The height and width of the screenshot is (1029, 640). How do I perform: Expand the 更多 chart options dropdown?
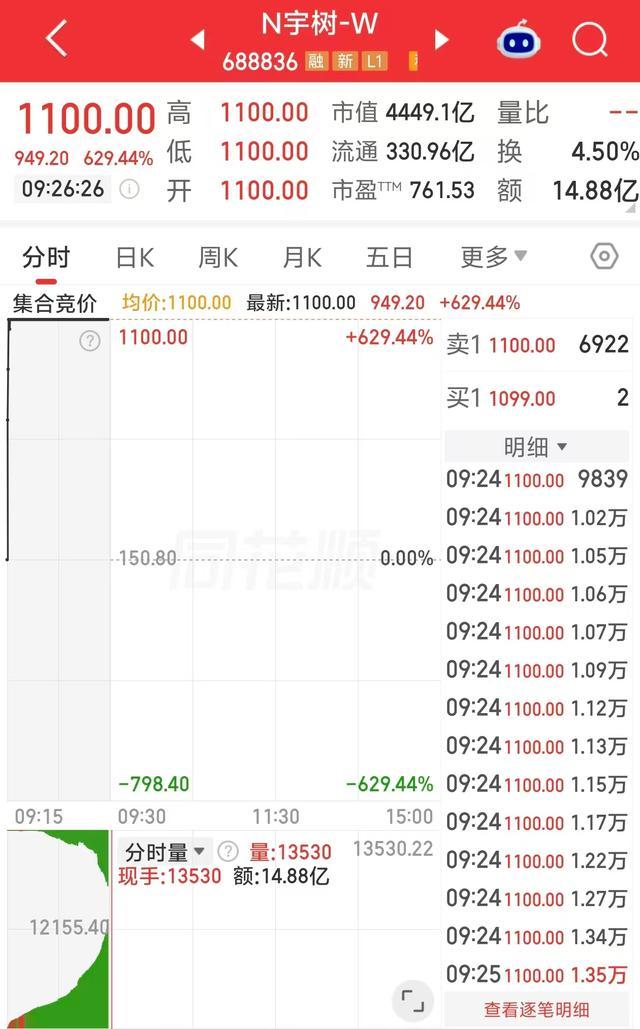pyautogui.click(x=494, y=257)
